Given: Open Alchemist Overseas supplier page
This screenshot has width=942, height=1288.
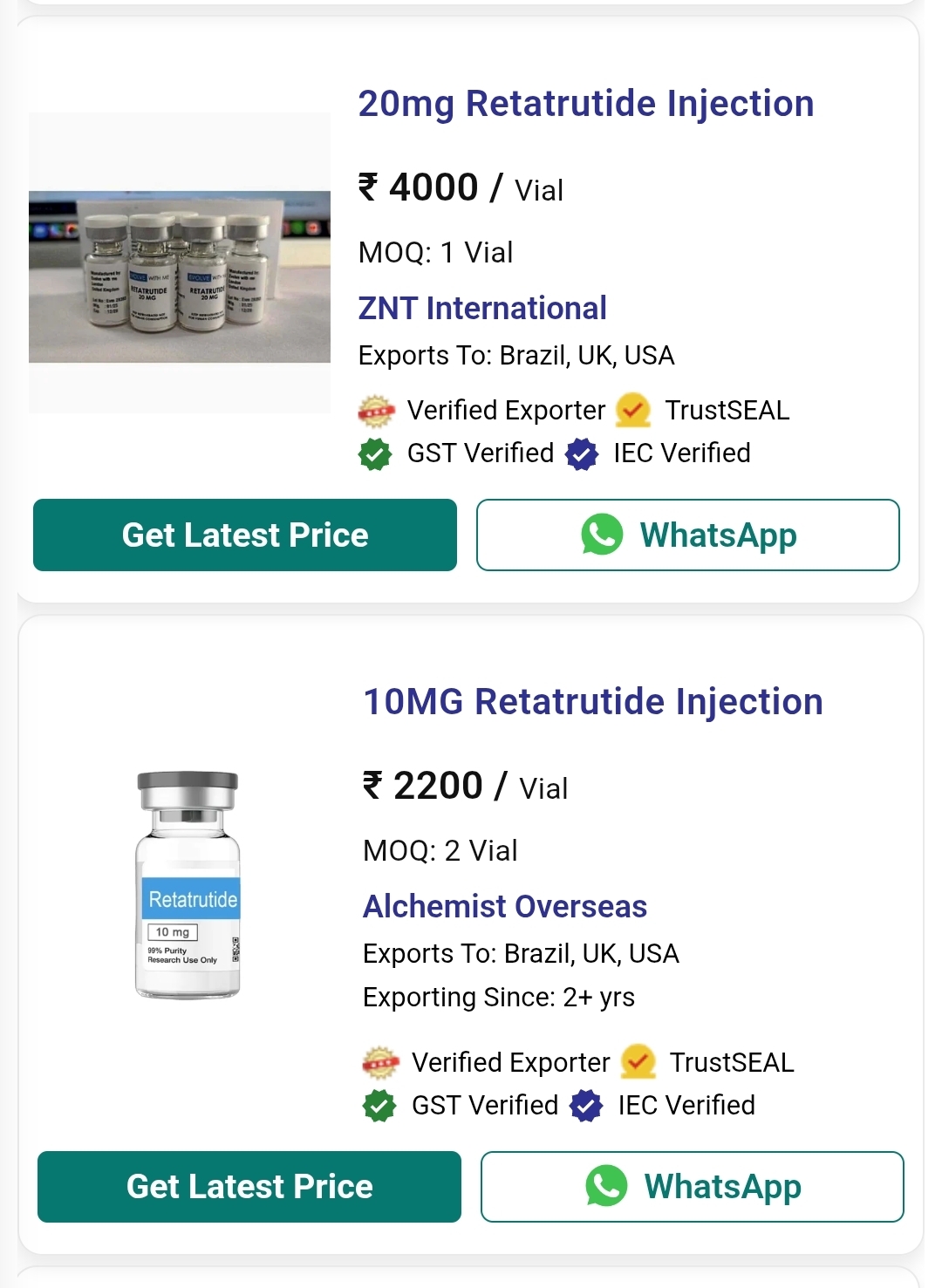Looking at the screenshot, I should pyautogui.click(x=505, y=907).
